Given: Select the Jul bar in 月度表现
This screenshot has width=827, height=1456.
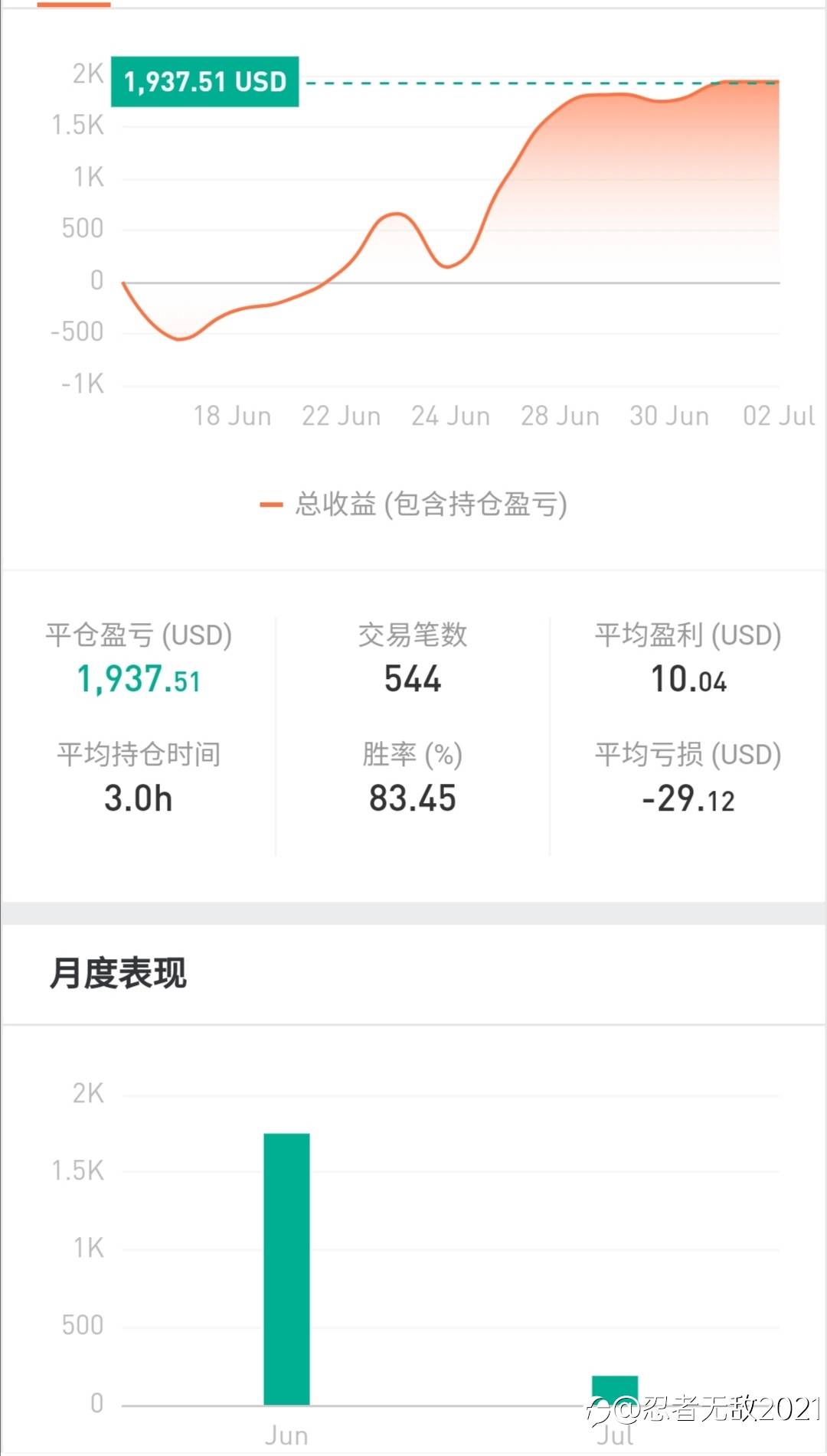Looking at the screenshot, I should click(x=615, y=1390).
